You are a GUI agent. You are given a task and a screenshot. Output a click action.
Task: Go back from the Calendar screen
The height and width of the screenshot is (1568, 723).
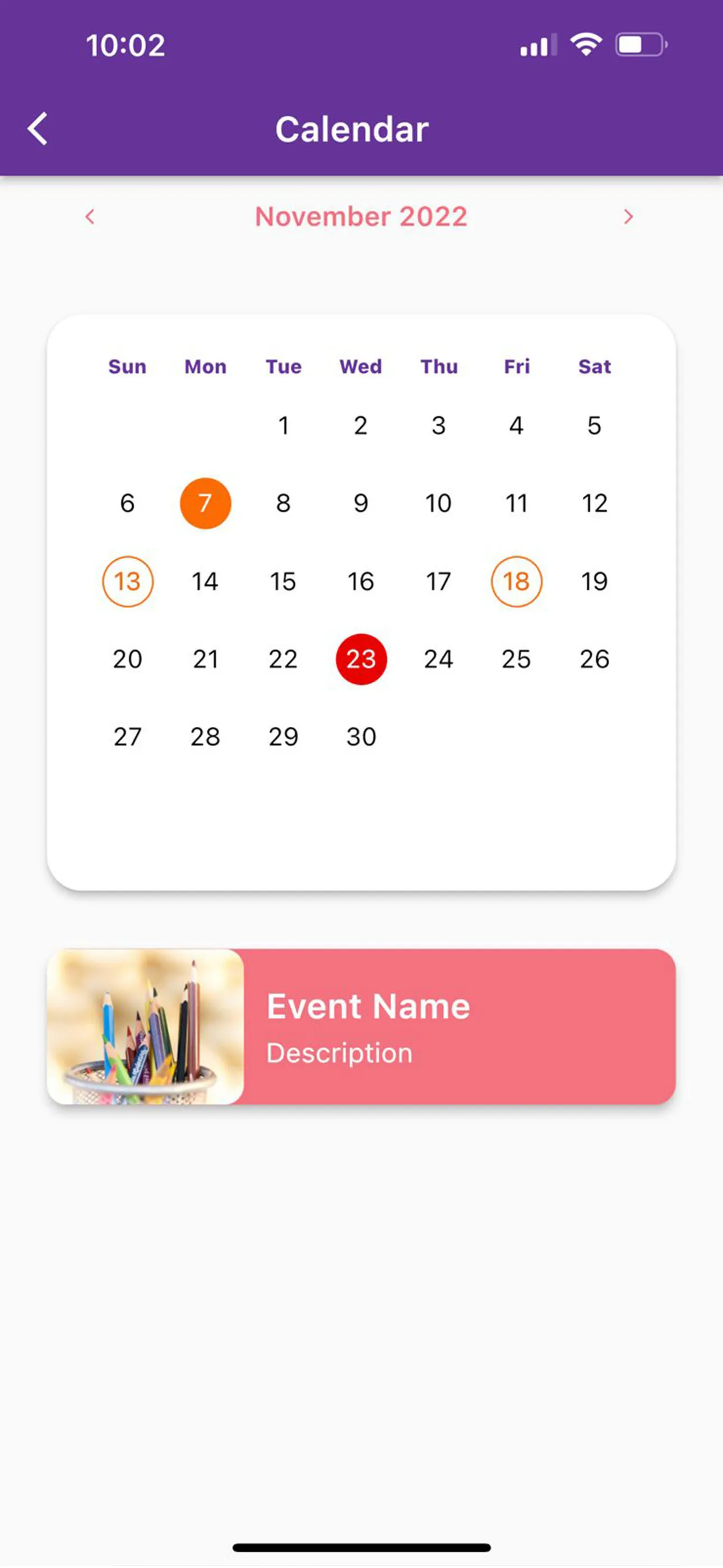pos(38,128)
